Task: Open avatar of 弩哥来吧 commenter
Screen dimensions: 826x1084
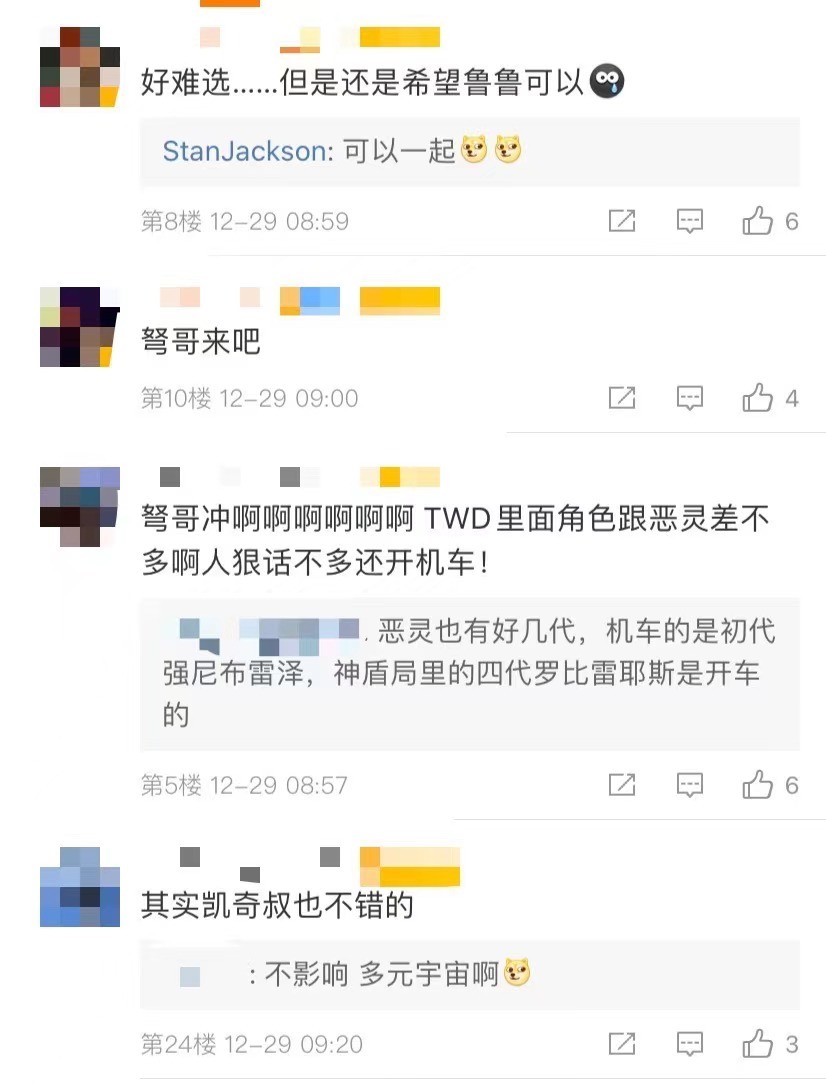Action: pos(80,327)
